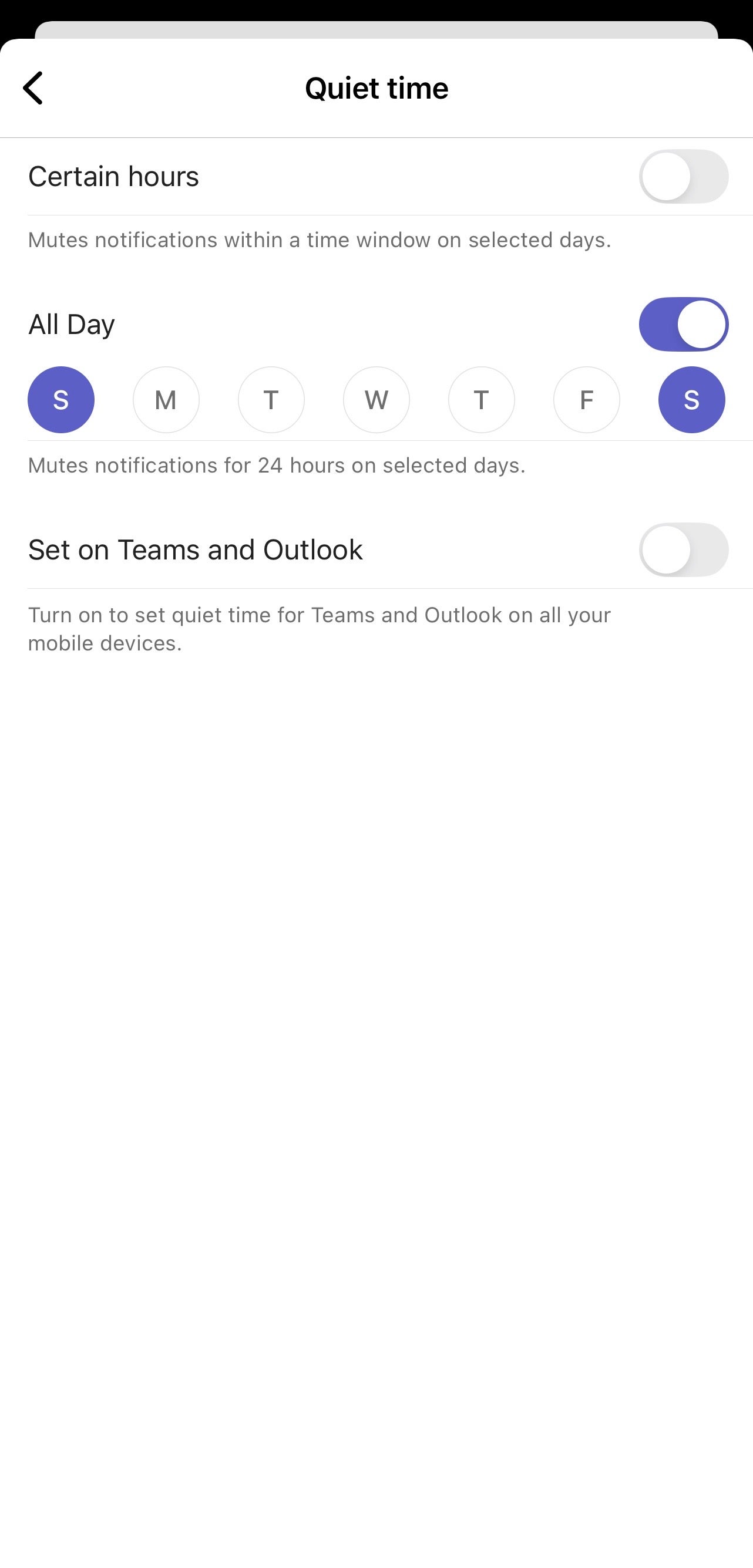This screenshot has height=1568, width=753.
Task: Enable the Certain hours toggle
Action: coord(683,177)
